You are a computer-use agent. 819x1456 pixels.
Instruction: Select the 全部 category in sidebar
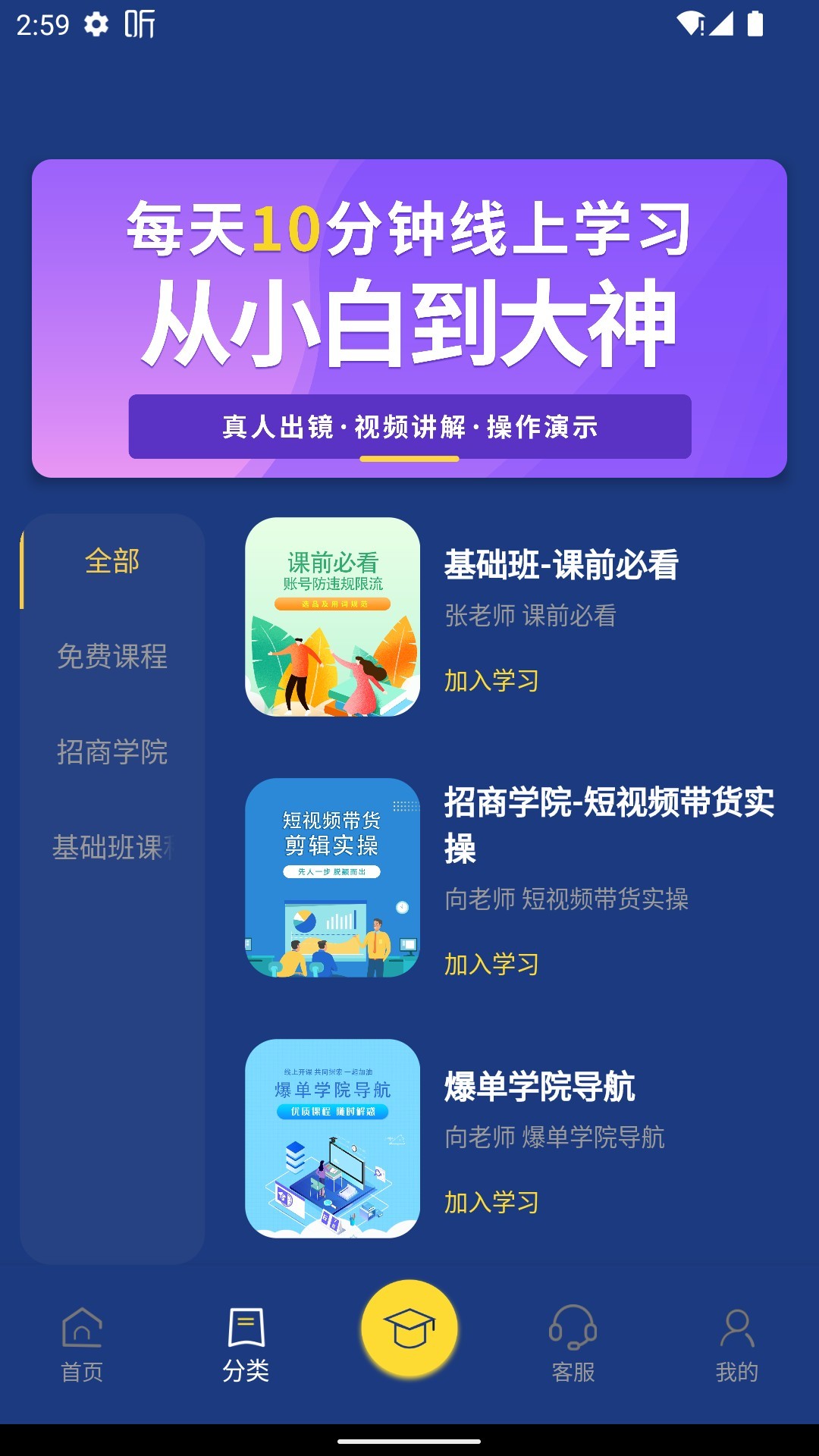(111, 562)
